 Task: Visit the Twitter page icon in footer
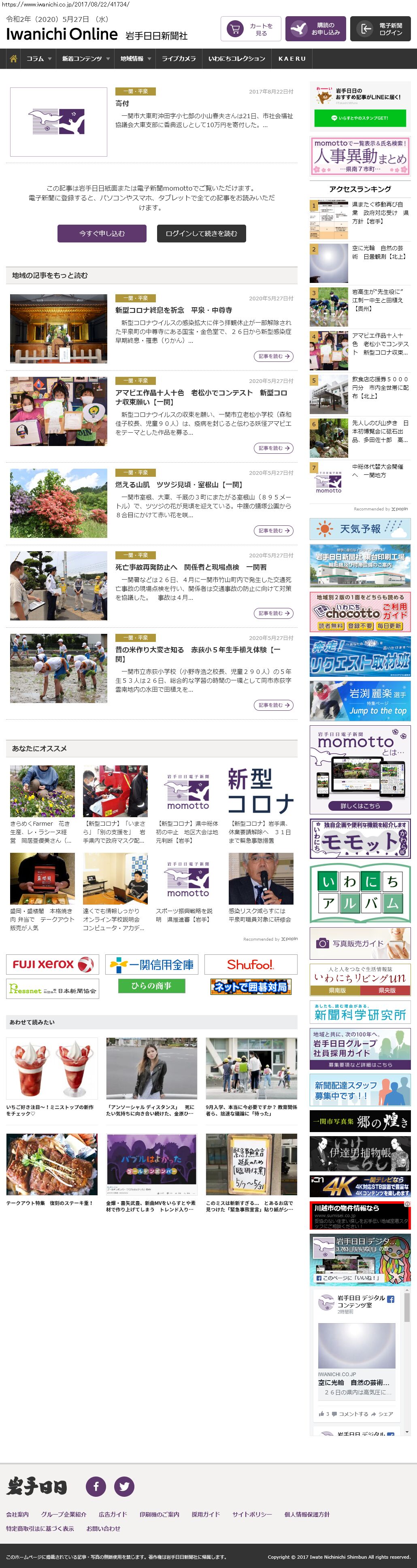tap(124, 1486)
